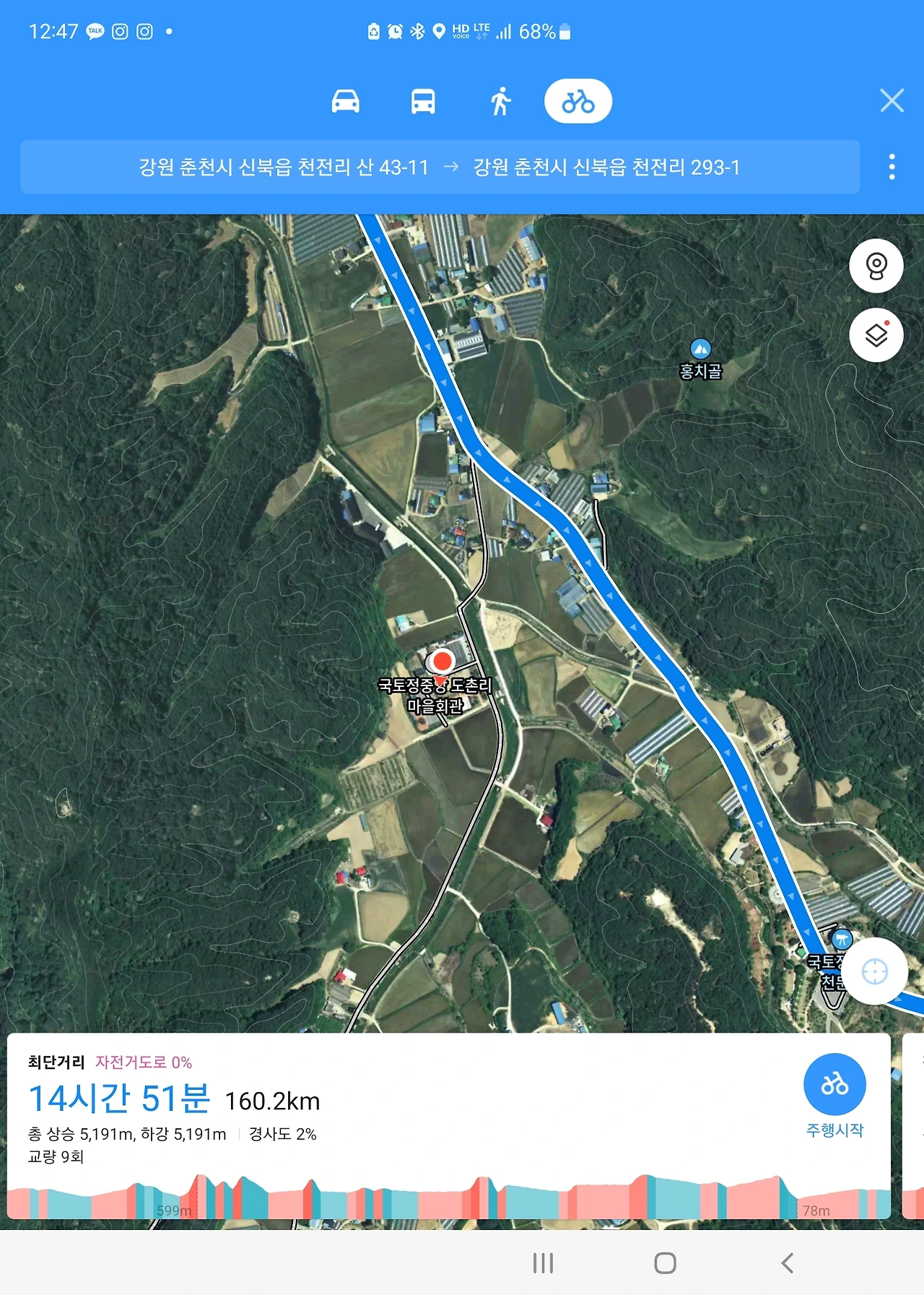Select the bicycle route mode
Screen dimensions: 924x1295
pyautogui.click(x=577, y=101)
